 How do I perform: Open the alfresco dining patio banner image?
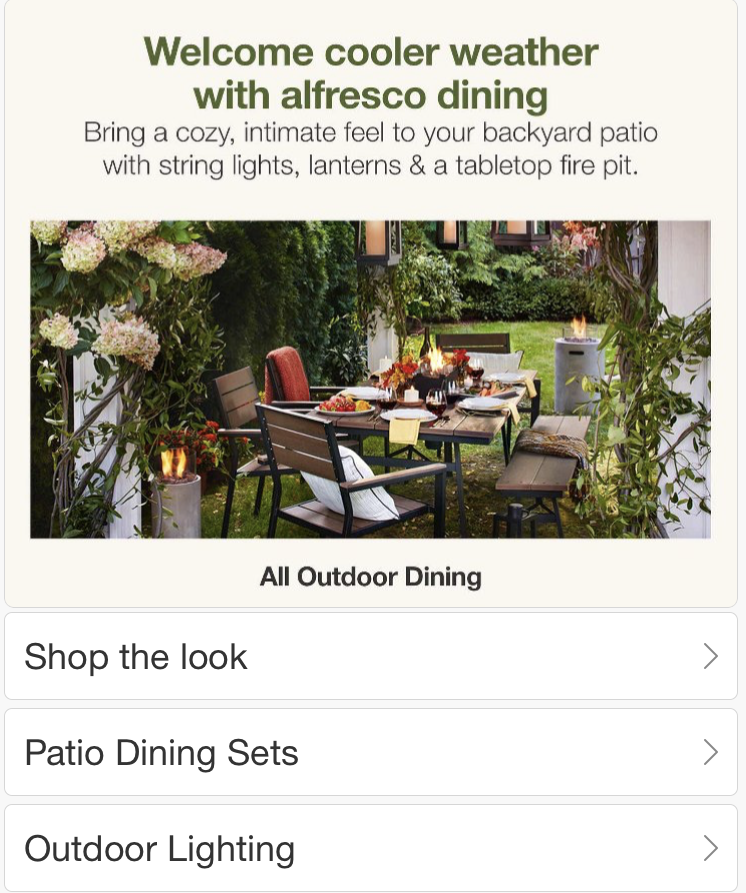(370, 379)
